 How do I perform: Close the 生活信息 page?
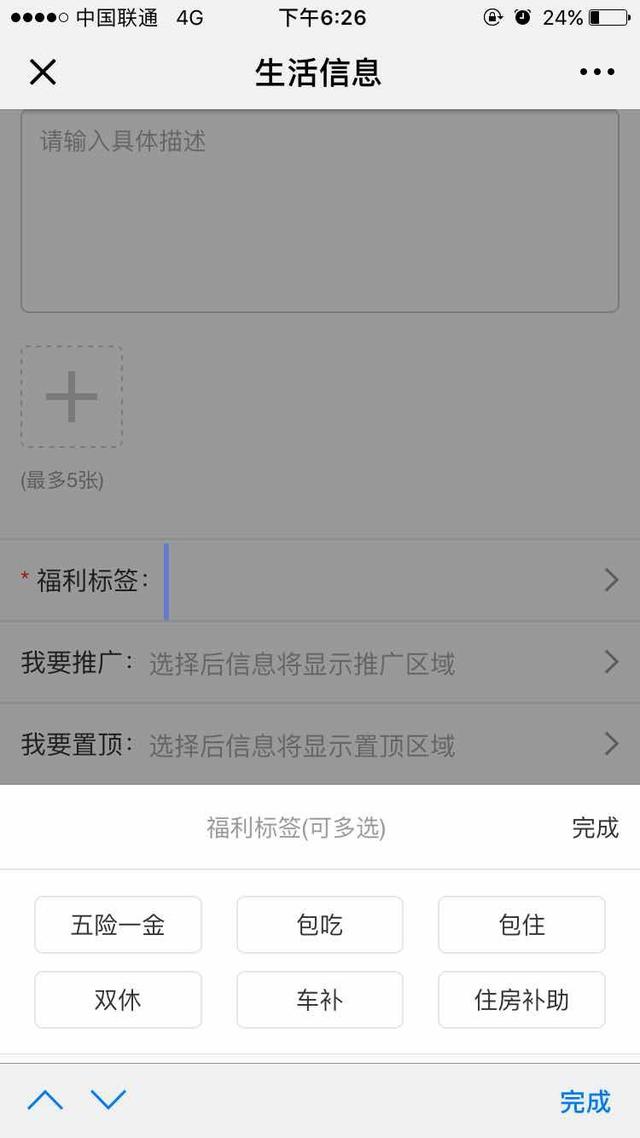click(x=43, y=72)
